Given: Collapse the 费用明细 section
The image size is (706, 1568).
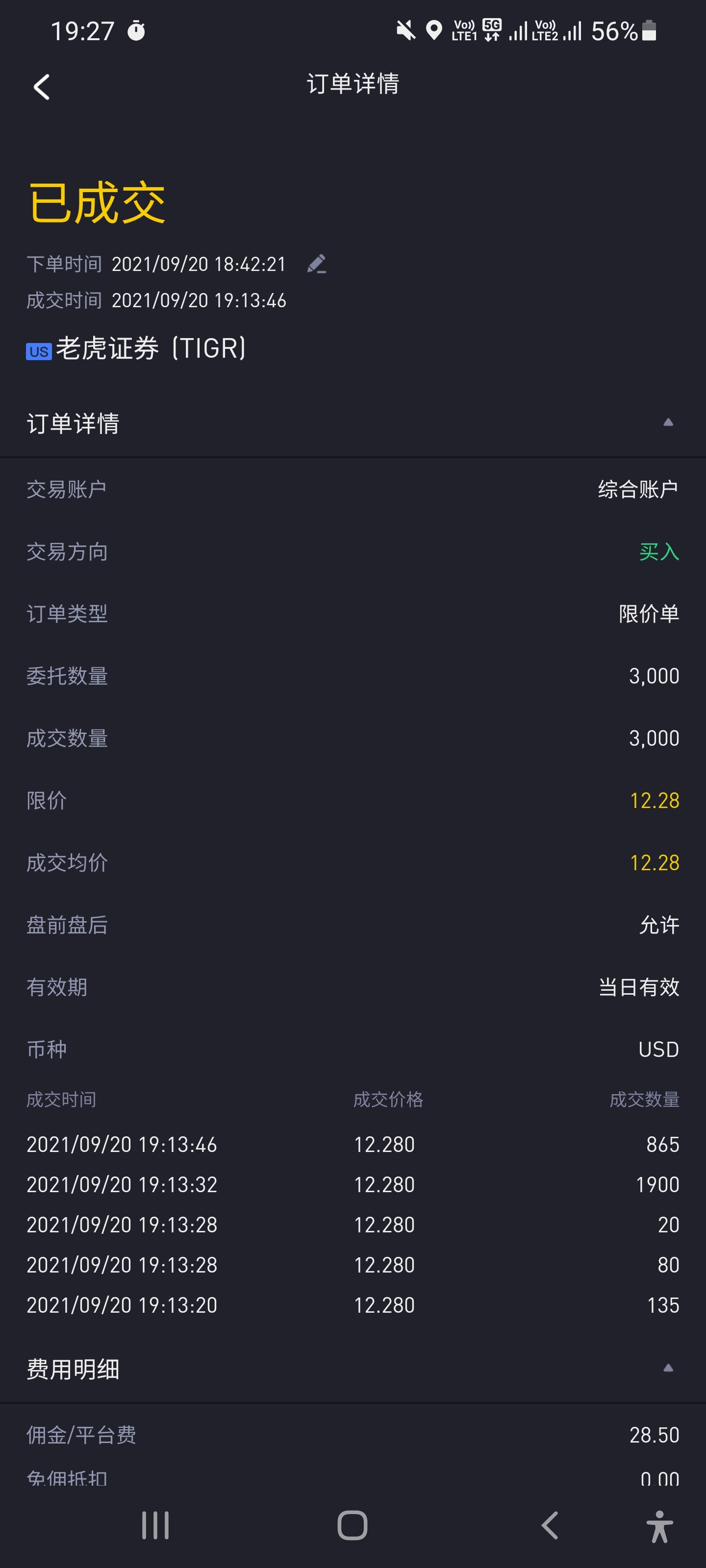Looking at the screenshot, I should coord(668,1368).
